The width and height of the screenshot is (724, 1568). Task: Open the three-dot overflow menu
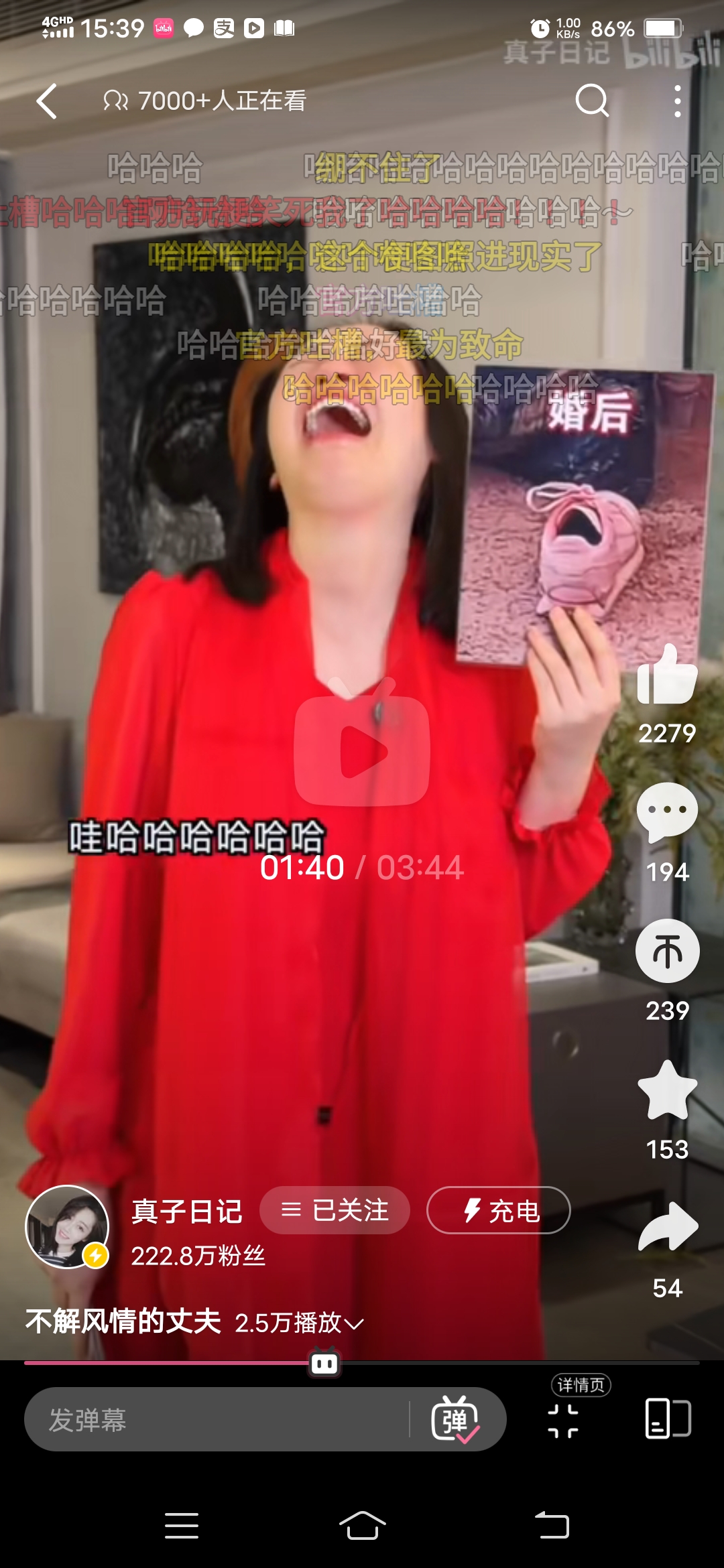678,101
